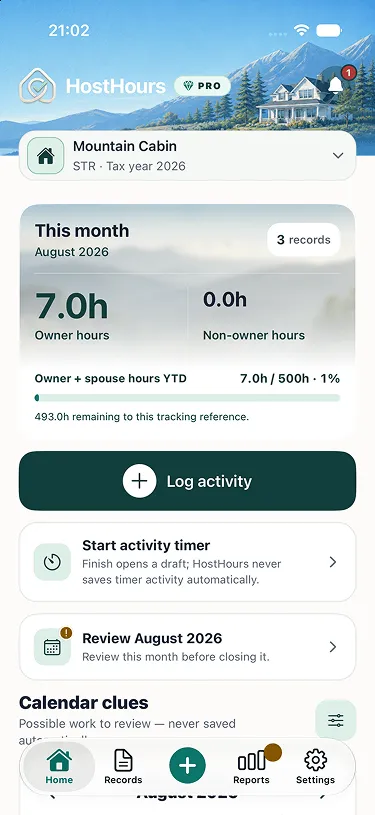Tap the 3 records chip
375x815 pixels.
[x=304, y=240]
